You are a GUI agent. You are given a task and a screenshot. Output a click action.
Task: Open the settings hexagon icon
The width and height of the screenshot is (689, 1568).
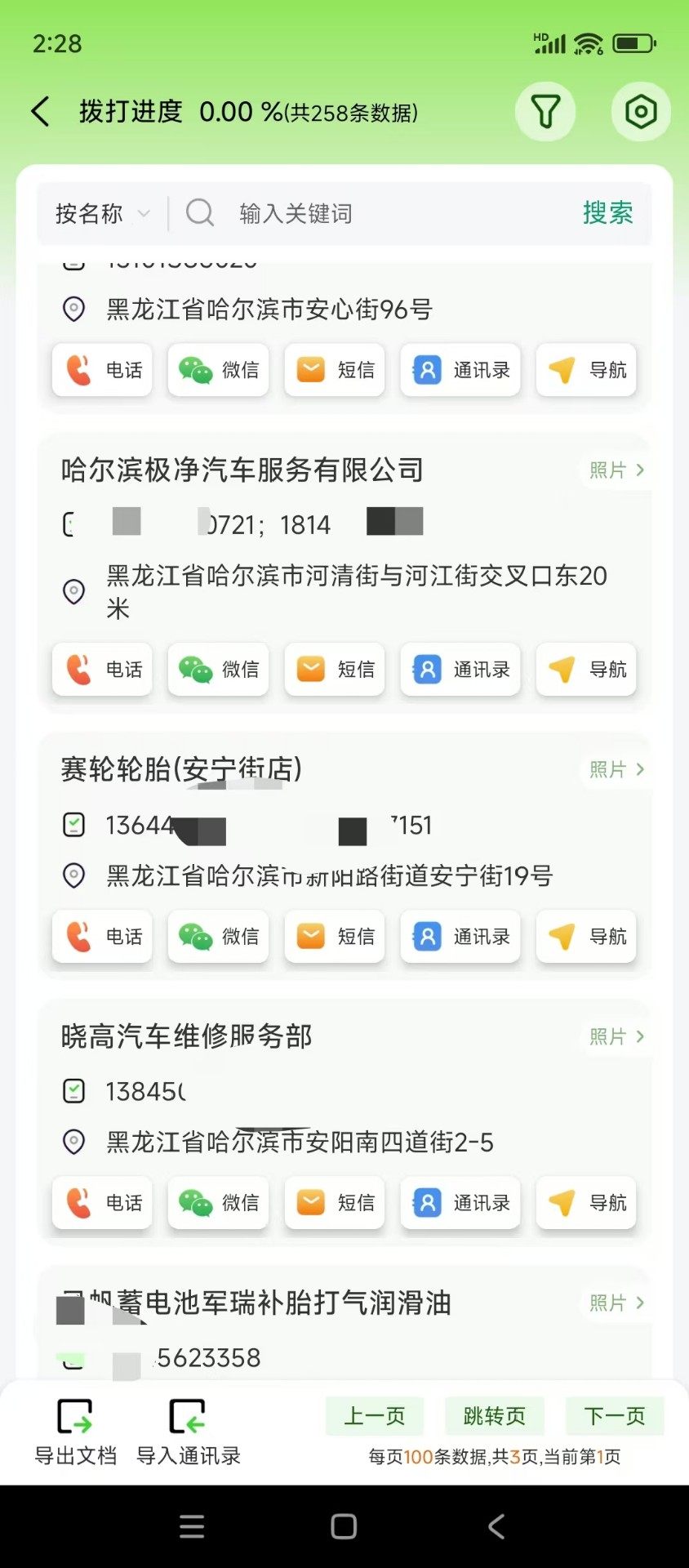click(641, 111)
